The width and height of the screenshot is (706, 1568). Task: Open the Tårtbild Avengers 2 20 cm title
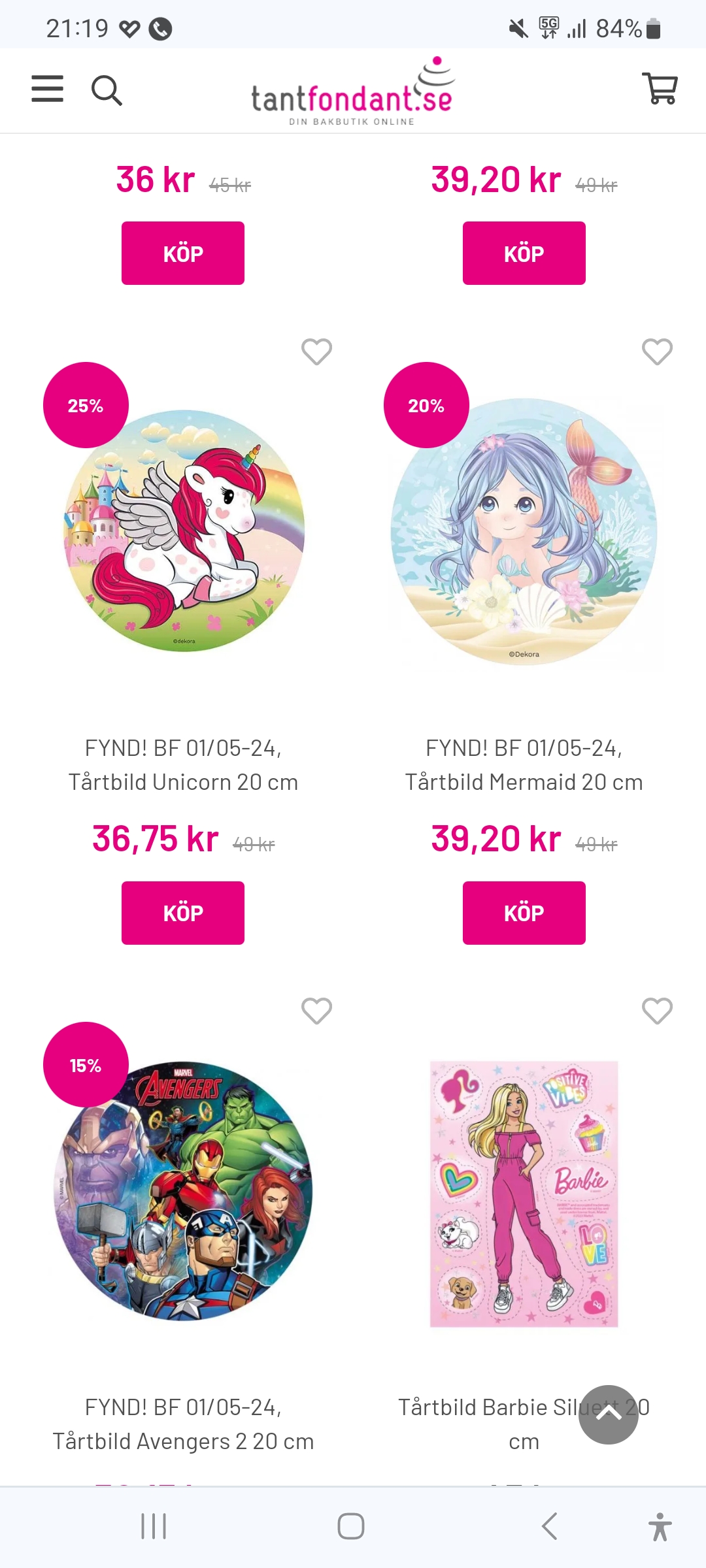183,1424
